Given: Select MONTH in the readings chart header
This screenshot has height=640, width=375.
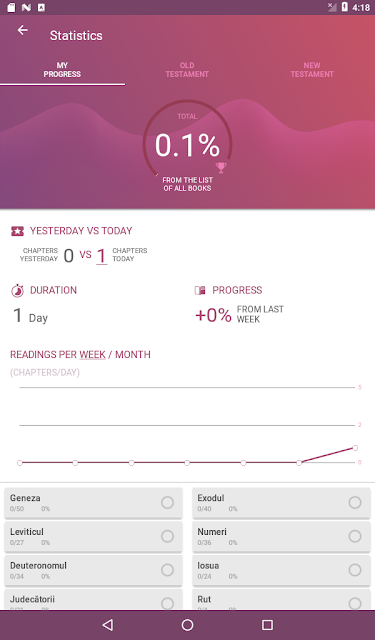Looking at the screenshot, I should tap(133, 354).
